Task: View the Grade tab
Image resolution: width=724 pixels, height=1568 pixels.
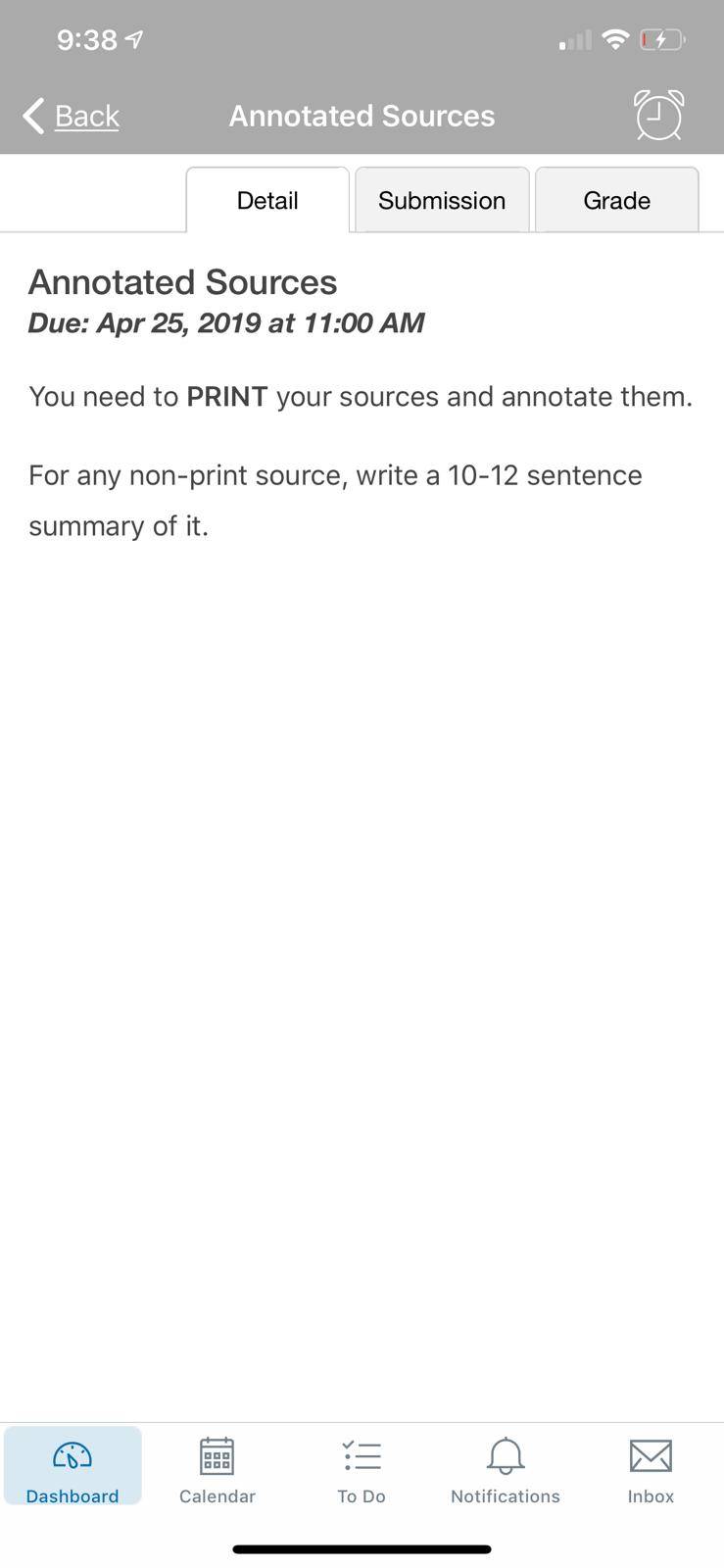Action: 616,200
